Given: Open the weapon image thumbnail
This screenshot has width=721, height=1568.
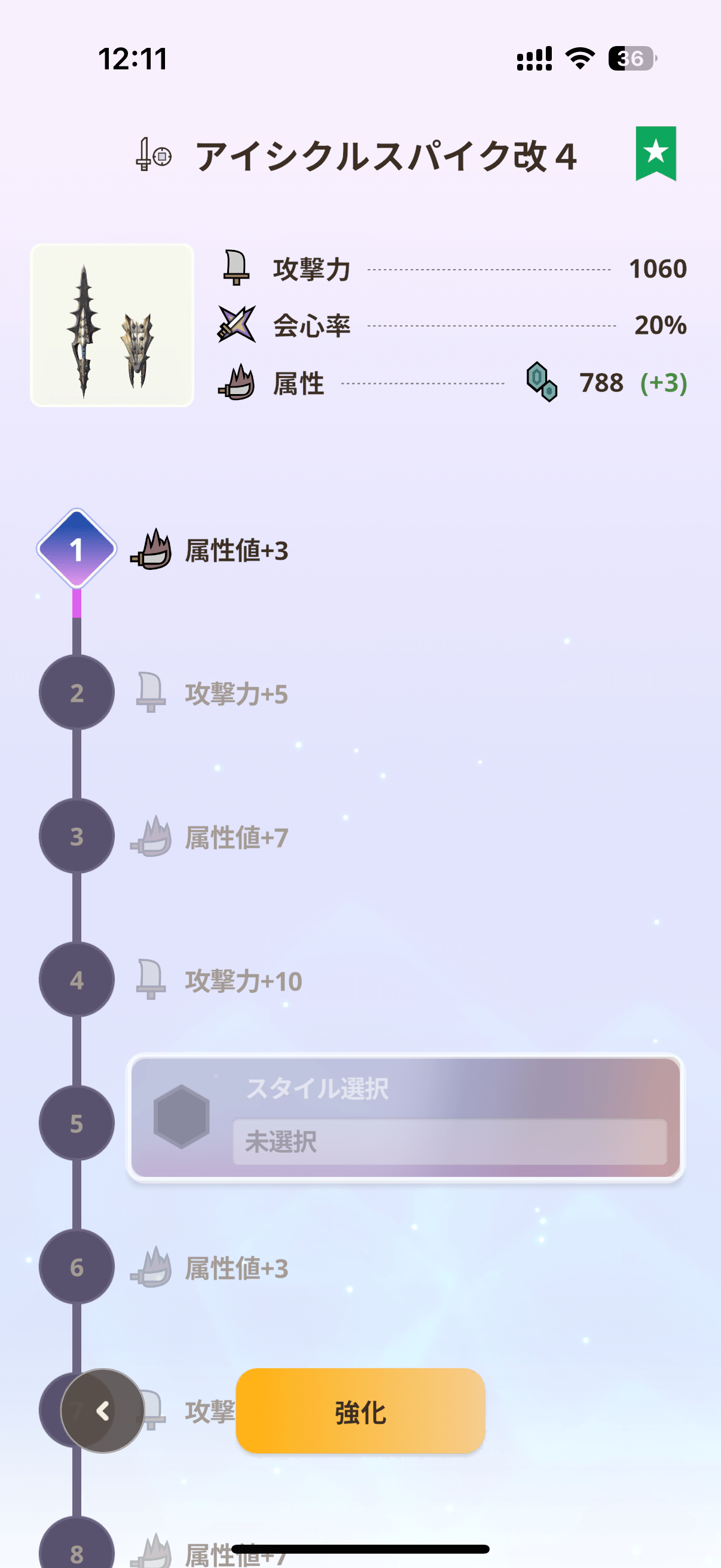Looking at the screenshot, I should [x=112, y=326].
